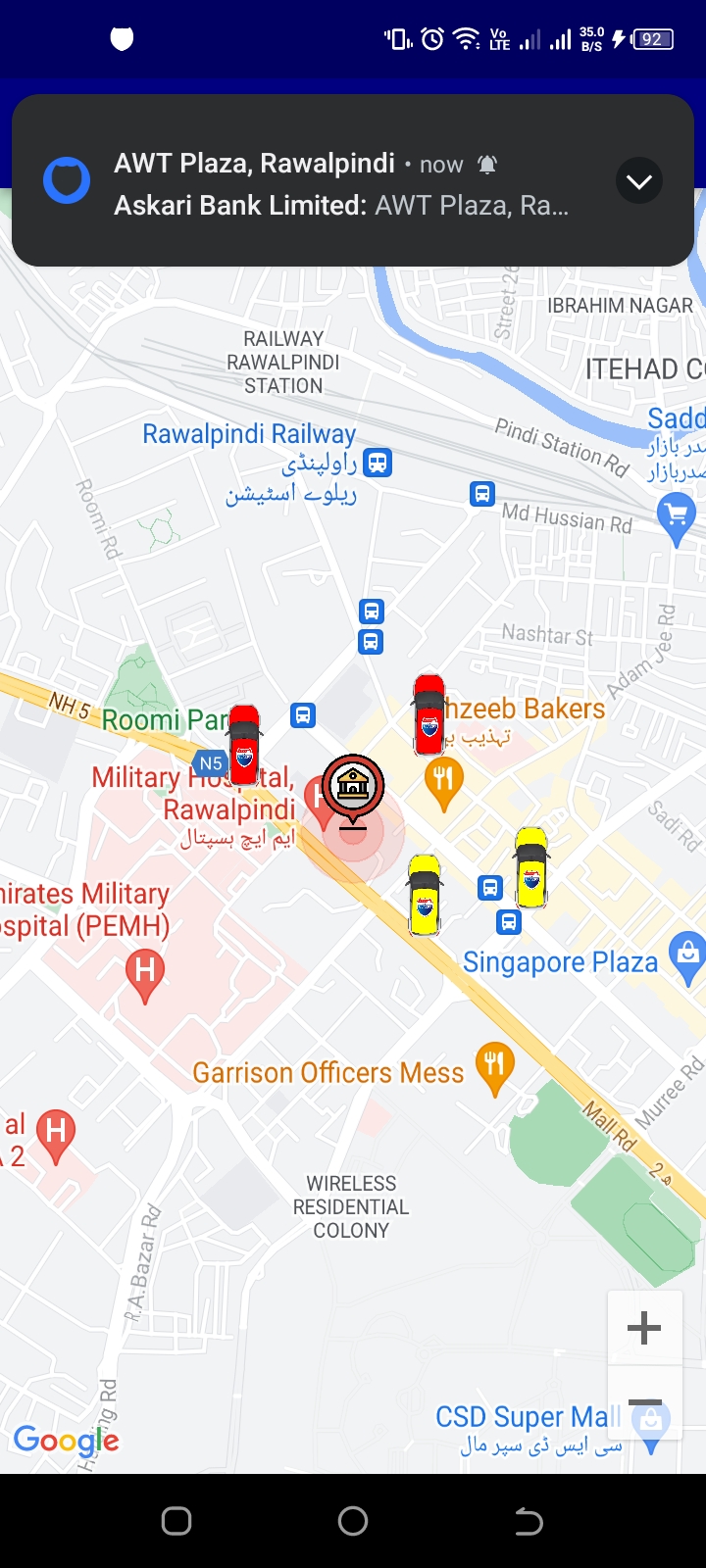Open the Rawalpindi Railway station marker
This screenshot has width=706, height=1568.
coord(378,462)
